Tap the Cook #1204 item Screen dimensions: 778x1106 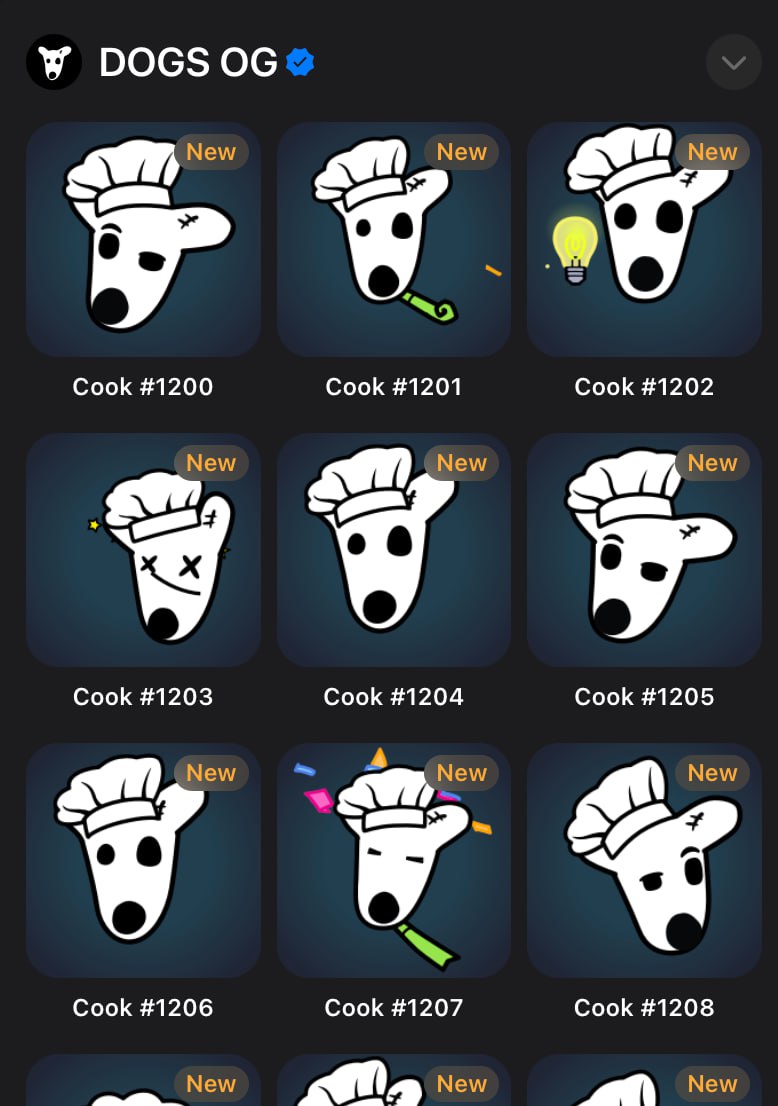click(x=393, y=550)
